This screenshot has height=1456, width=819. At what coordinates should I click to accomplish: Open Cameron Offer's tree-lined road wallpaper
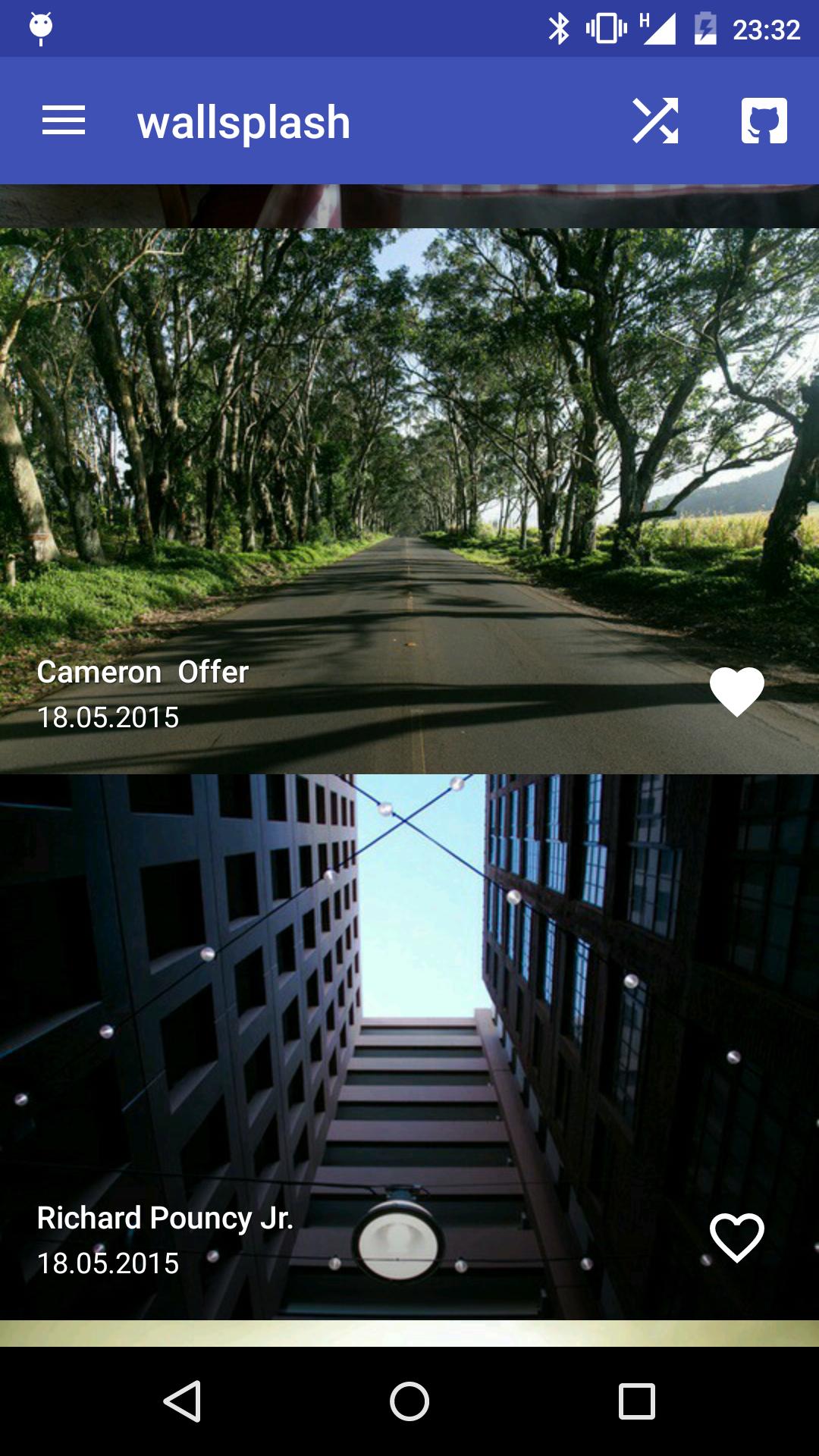pyautogui.click(x=409, y=455)
